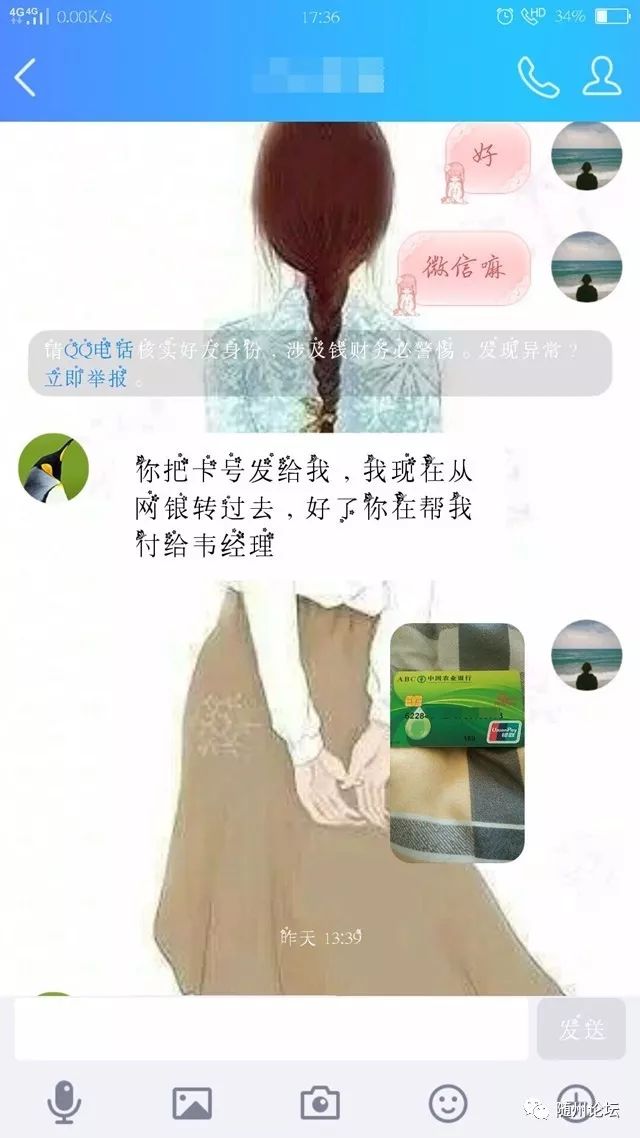
Task: Open the camera to take a photo
Action: 320,1103
